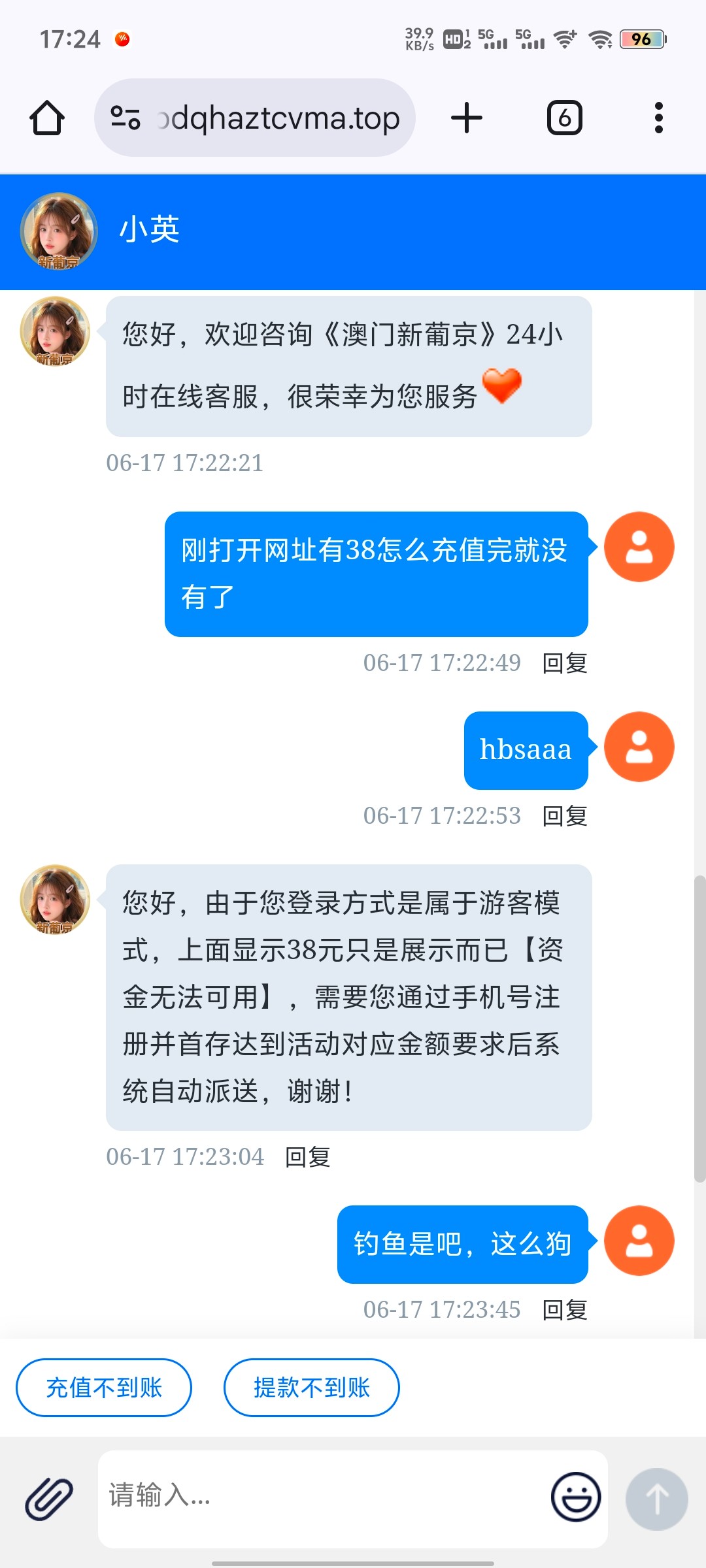
Task: Open the tab switcher showing 6 tabs
Action: click(564, 118)
